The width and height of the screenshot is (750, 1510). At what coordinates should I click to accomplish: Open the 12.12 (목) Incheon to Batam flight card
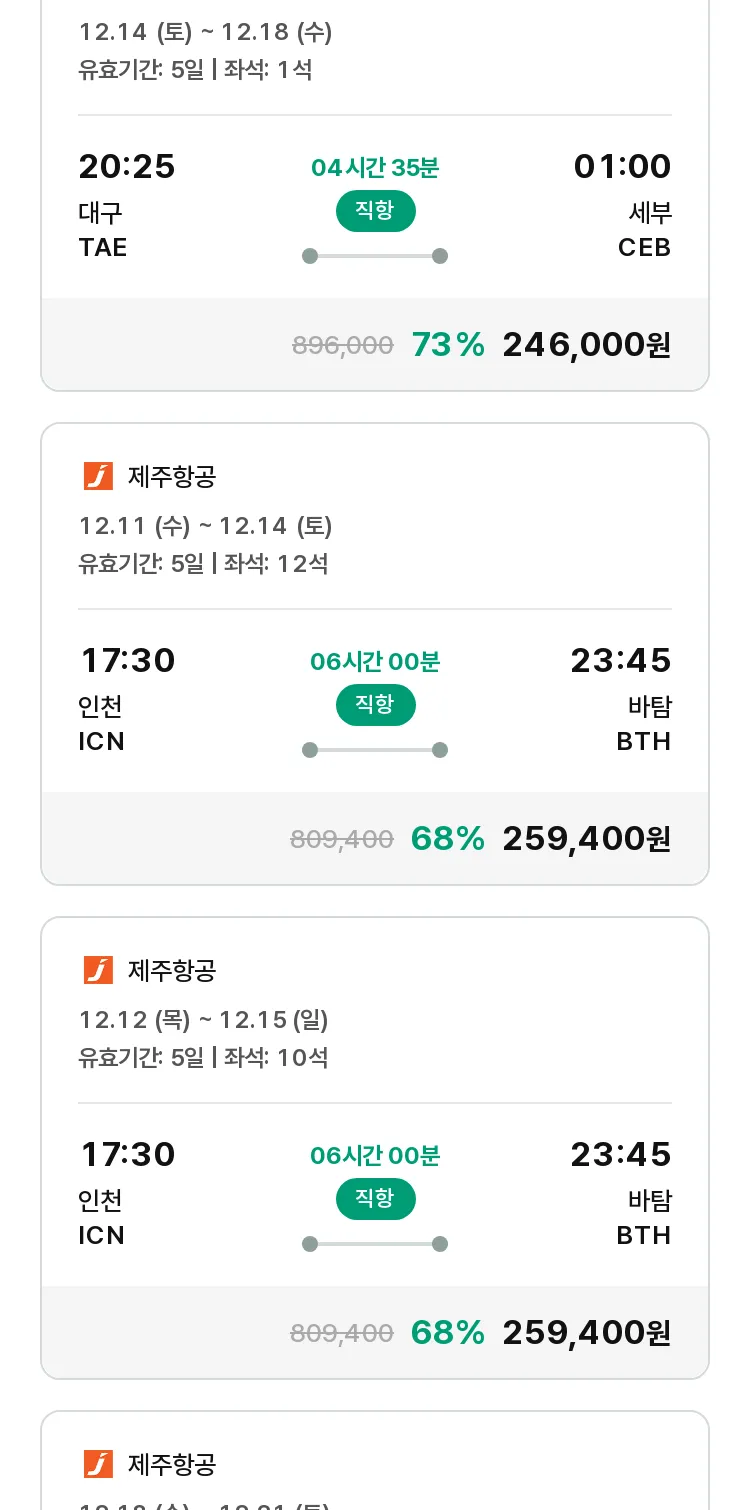[x=375, y=1148]
